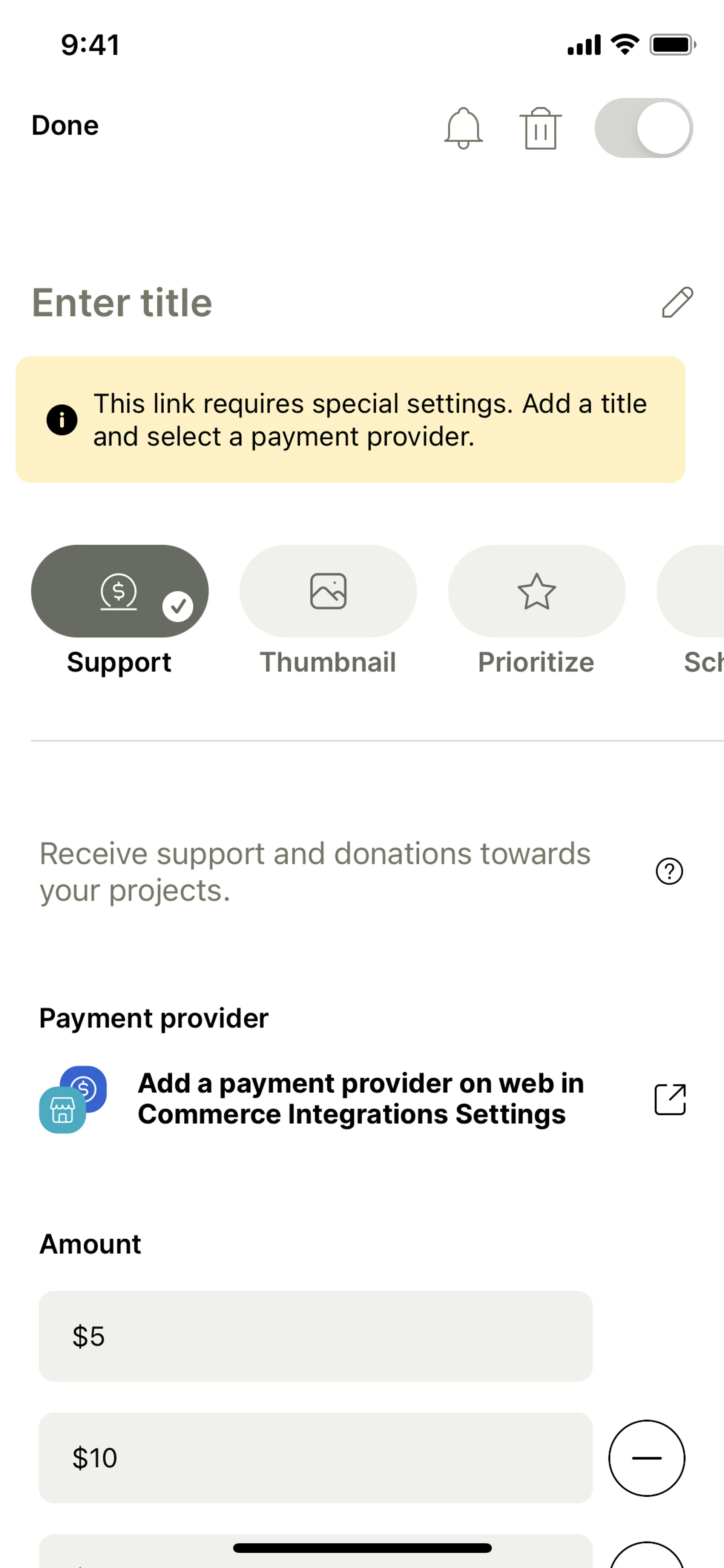Open help about support and donations

pyautogui.click(x=669, y=871)
